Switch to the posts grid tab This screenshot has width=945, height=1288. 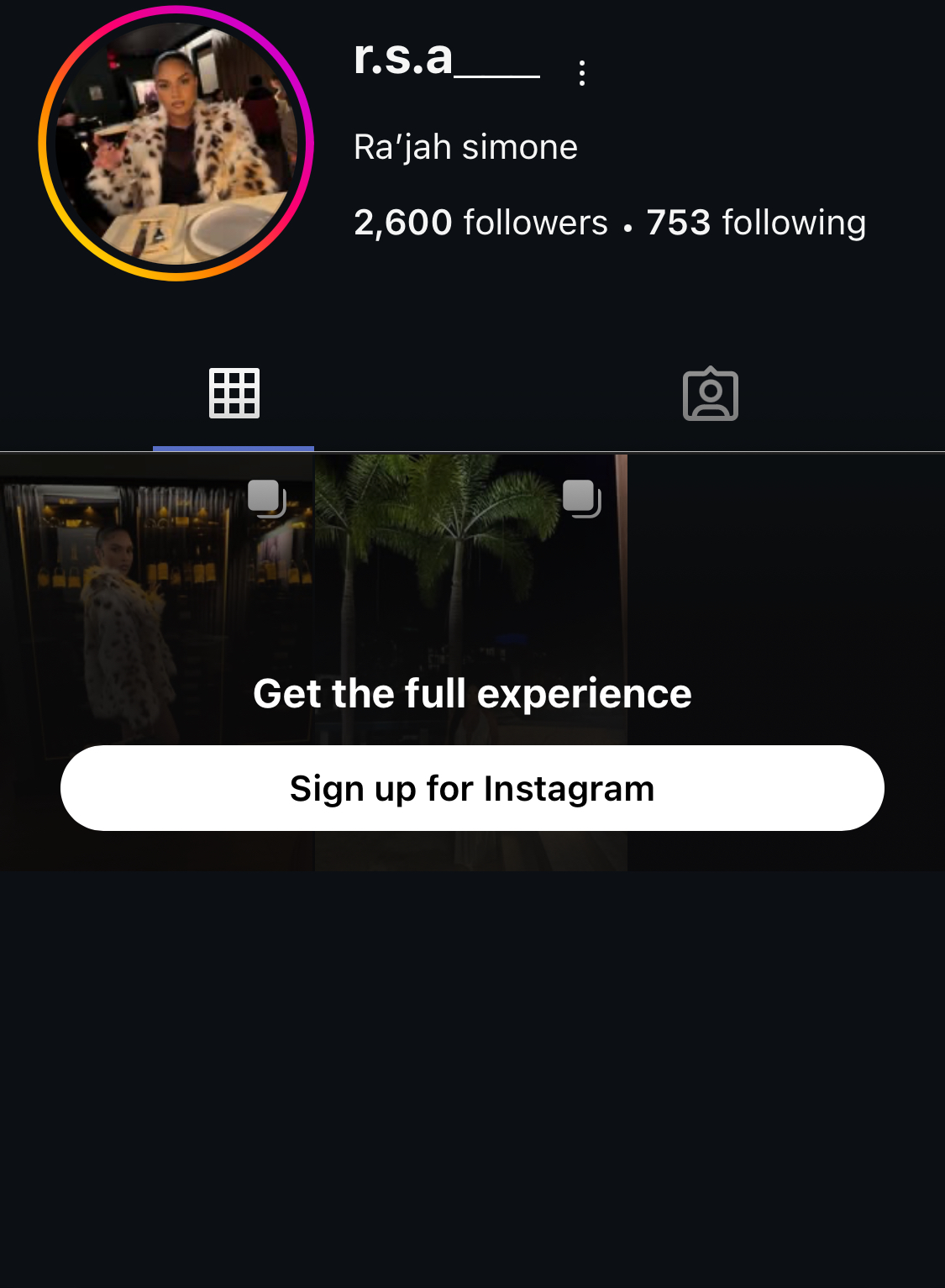point(234,393)
